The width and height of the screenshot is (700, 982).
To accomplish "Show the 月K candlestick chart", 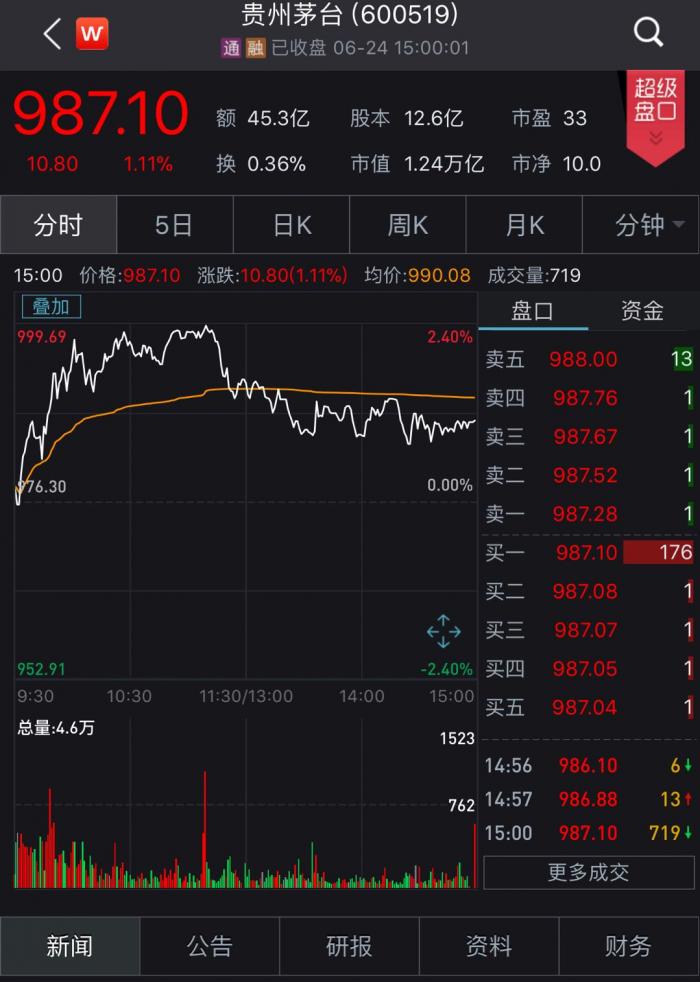I will click(525, 225).
